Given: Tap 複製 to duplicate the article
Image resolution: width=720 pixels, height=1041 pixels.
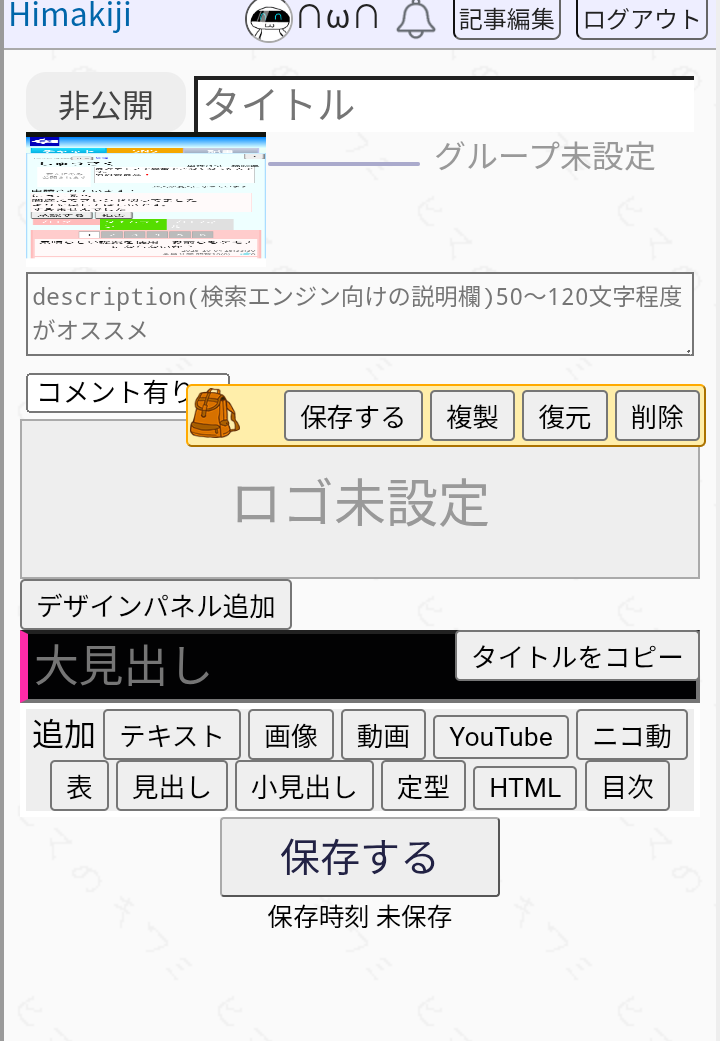Looking at the screenshot, I should point(472,416).
